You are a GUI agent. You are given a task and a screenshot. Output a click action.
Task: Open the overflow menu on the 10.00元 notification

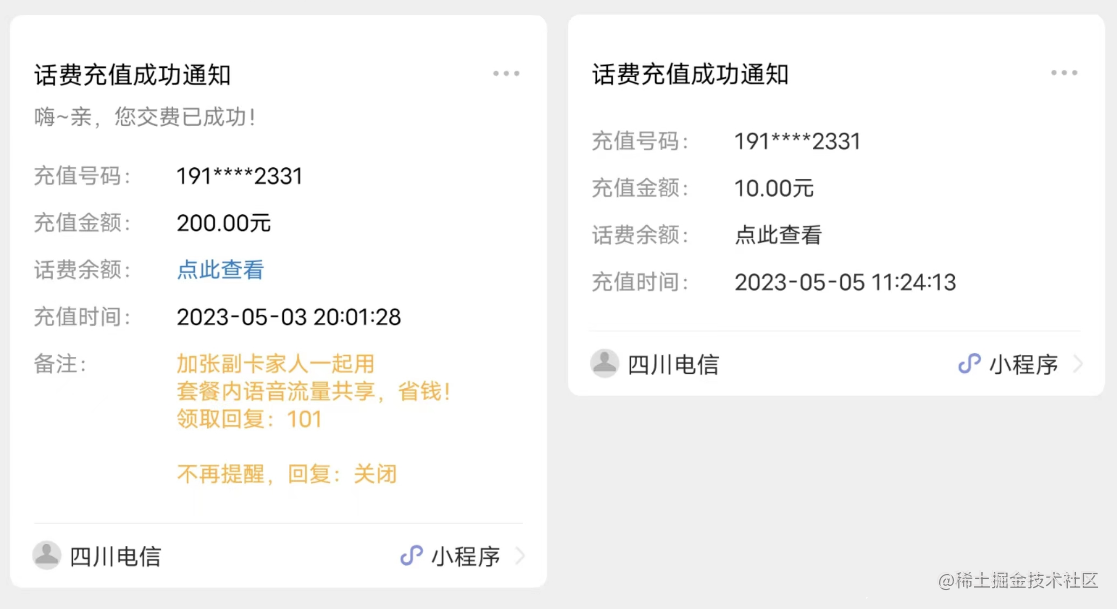point(1064,73)
